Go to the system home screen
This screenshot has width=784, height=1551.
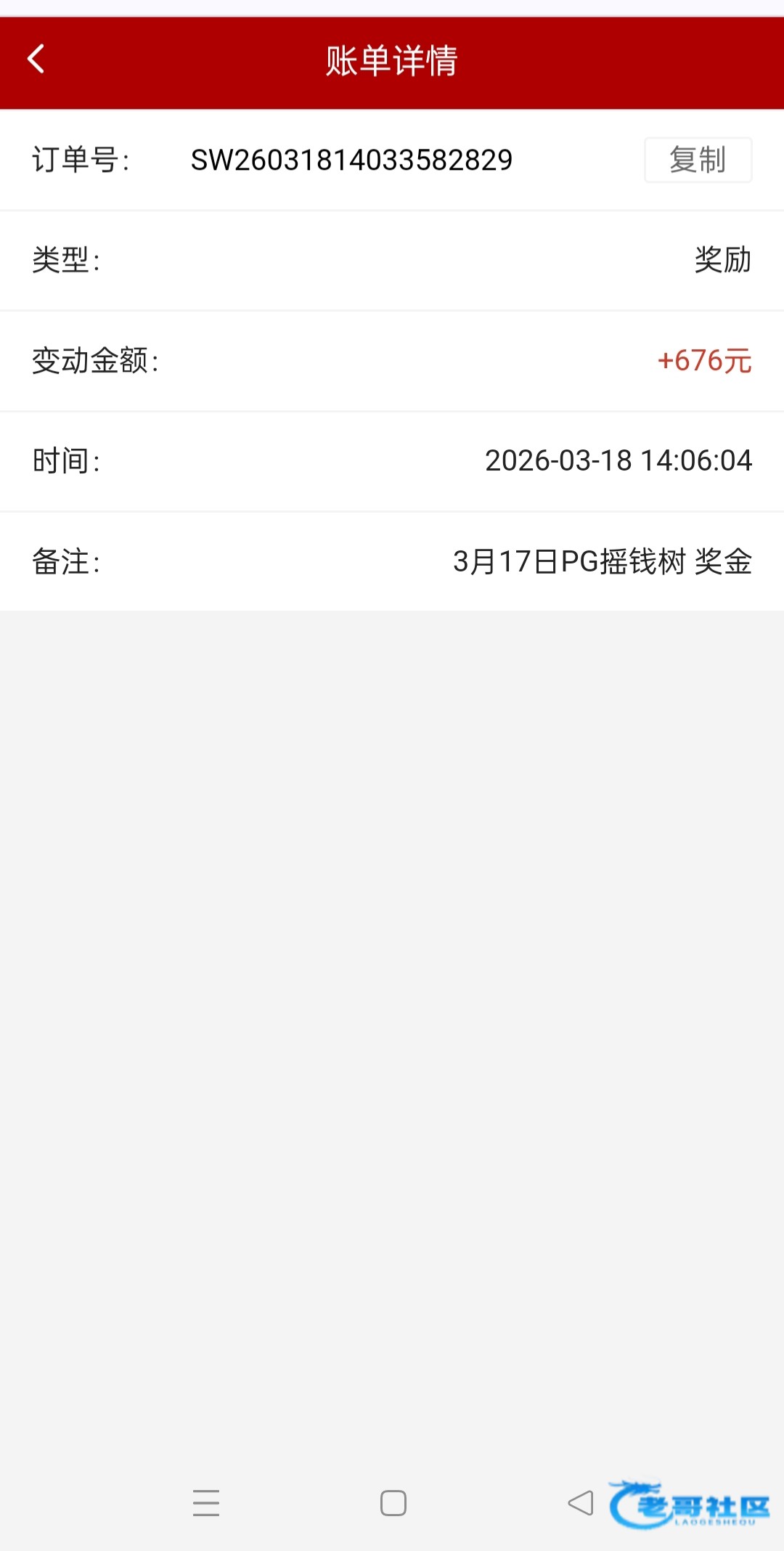(393, 1502)
